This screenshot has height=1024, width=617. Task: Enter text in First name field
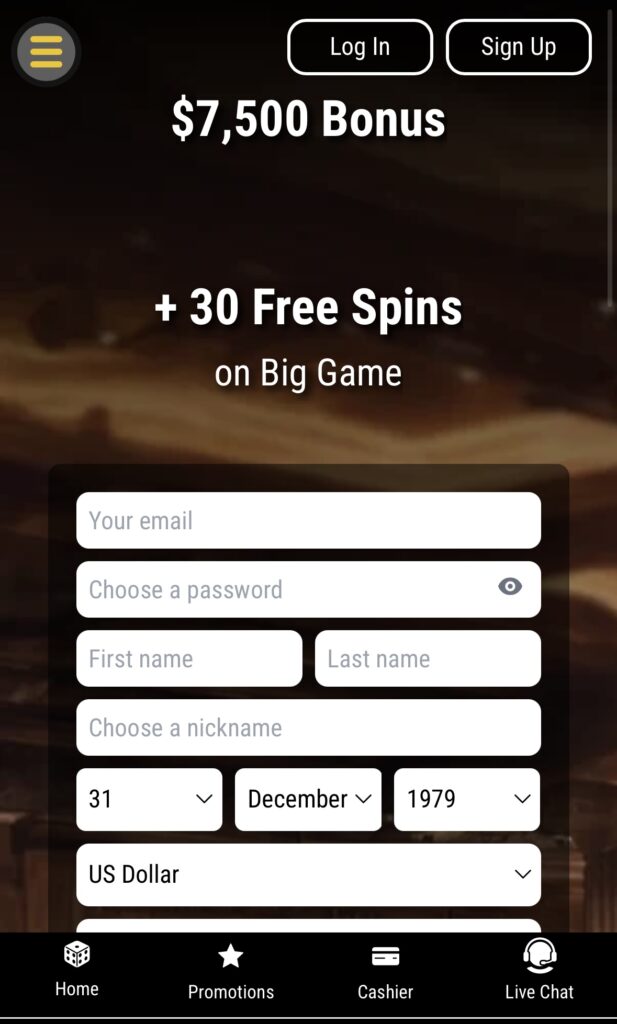189,658
